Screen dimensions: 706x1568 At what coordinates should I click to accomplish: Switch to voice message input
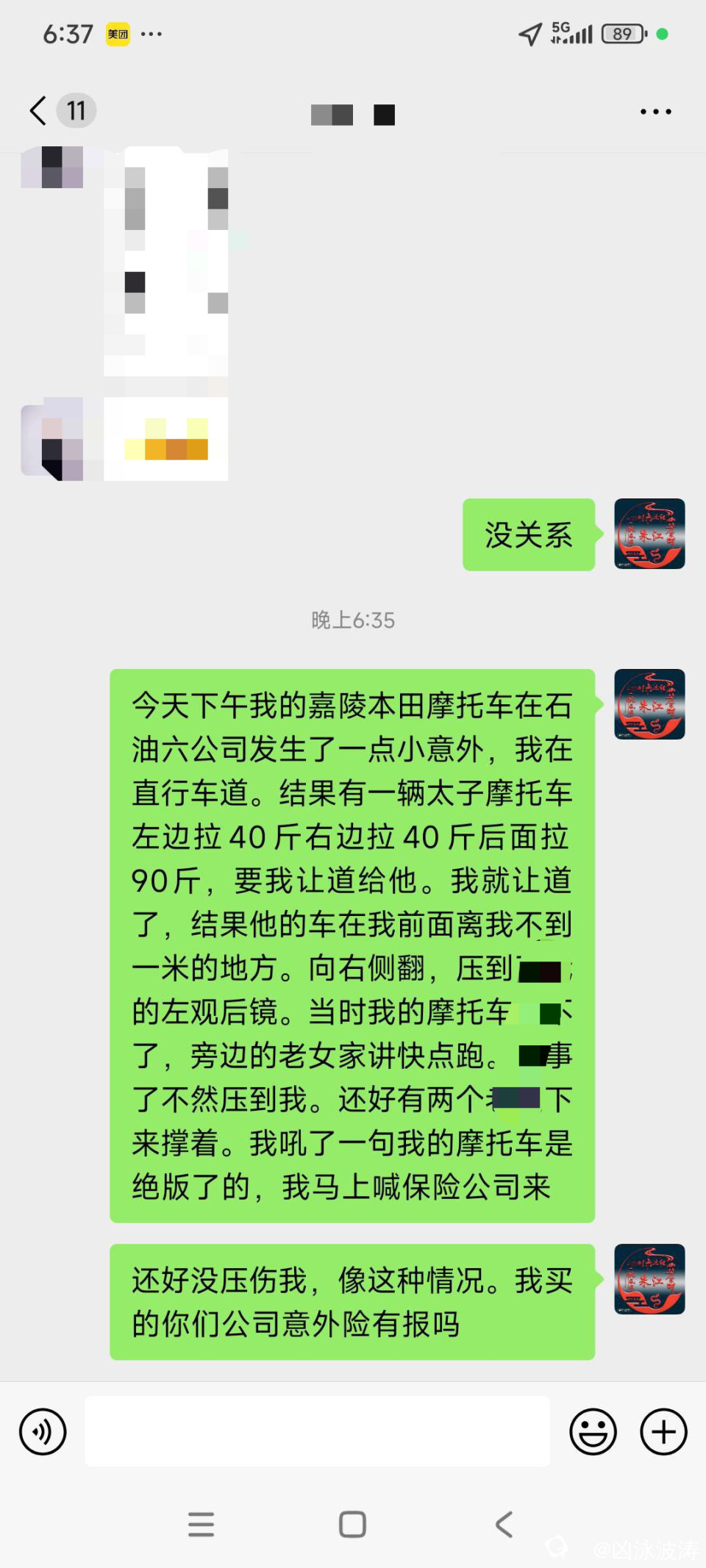[43, 1431]
